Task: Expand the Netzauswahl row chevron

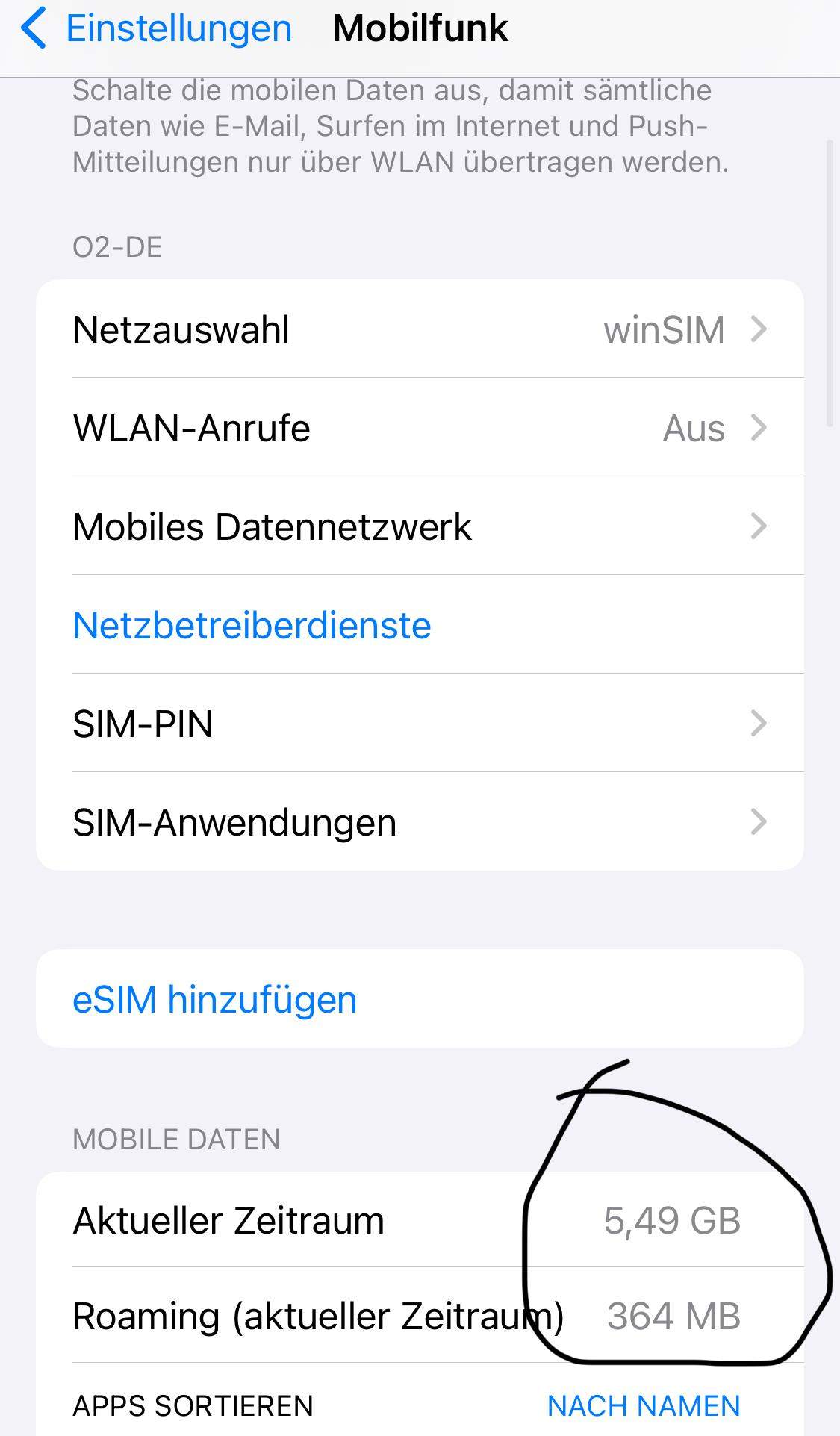Action: click(760, 329)
